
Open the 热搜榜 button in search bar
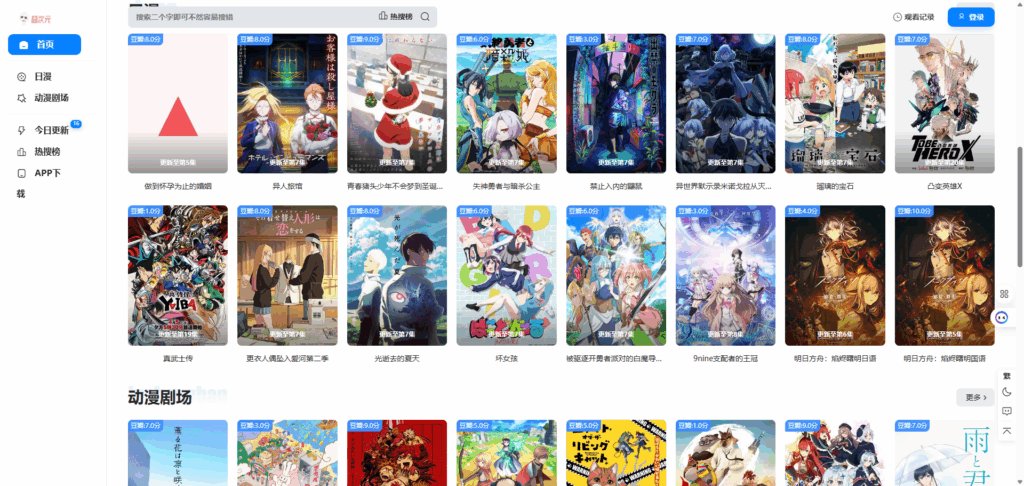[x=396, y=17]
